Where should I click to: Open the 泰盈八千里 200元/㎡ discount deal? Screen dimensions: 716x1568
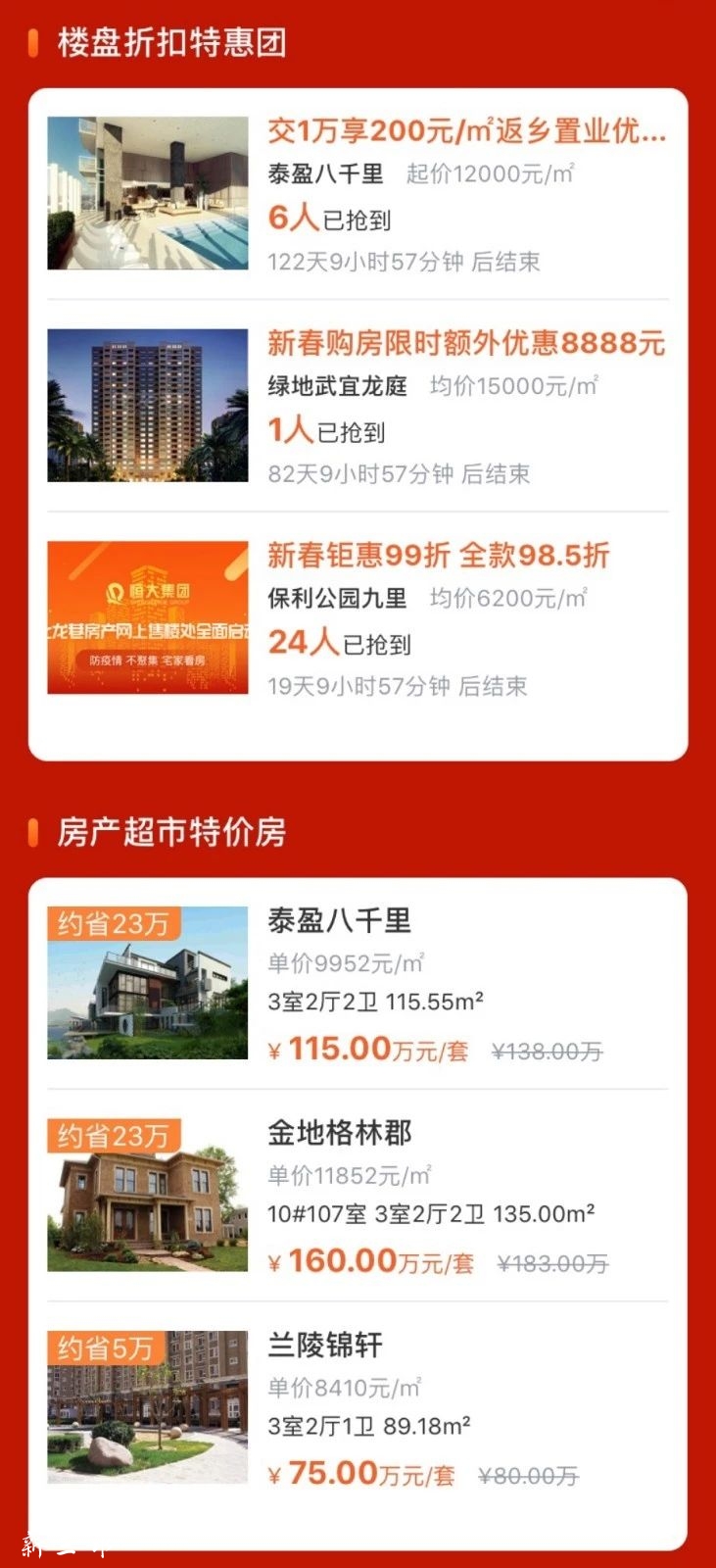[x=466, y=131]
